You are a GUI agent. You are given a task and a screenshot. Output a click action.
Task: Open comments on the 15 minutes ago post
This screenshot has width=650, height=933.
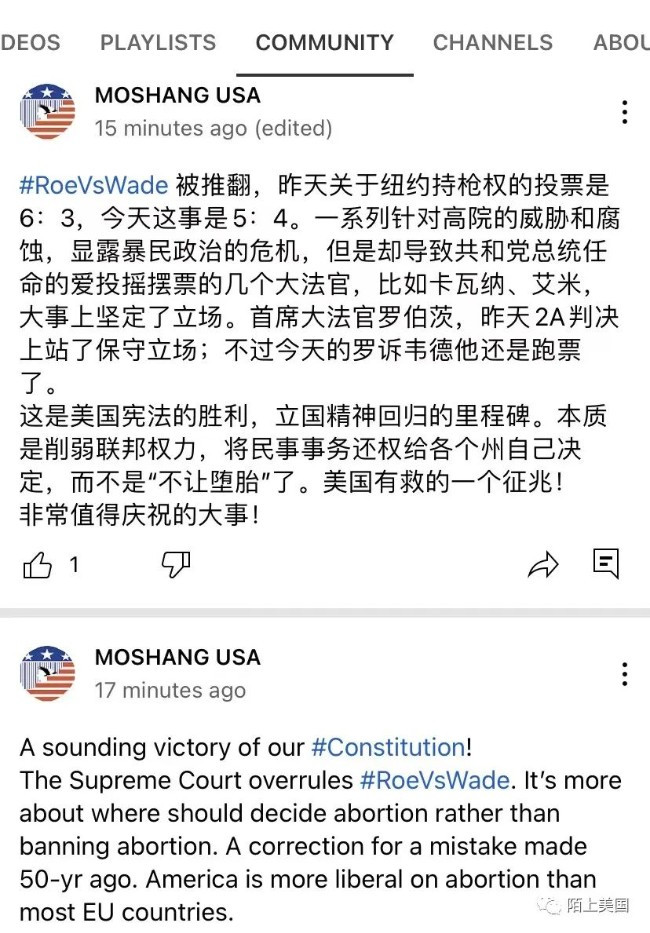tap(606, 564)
